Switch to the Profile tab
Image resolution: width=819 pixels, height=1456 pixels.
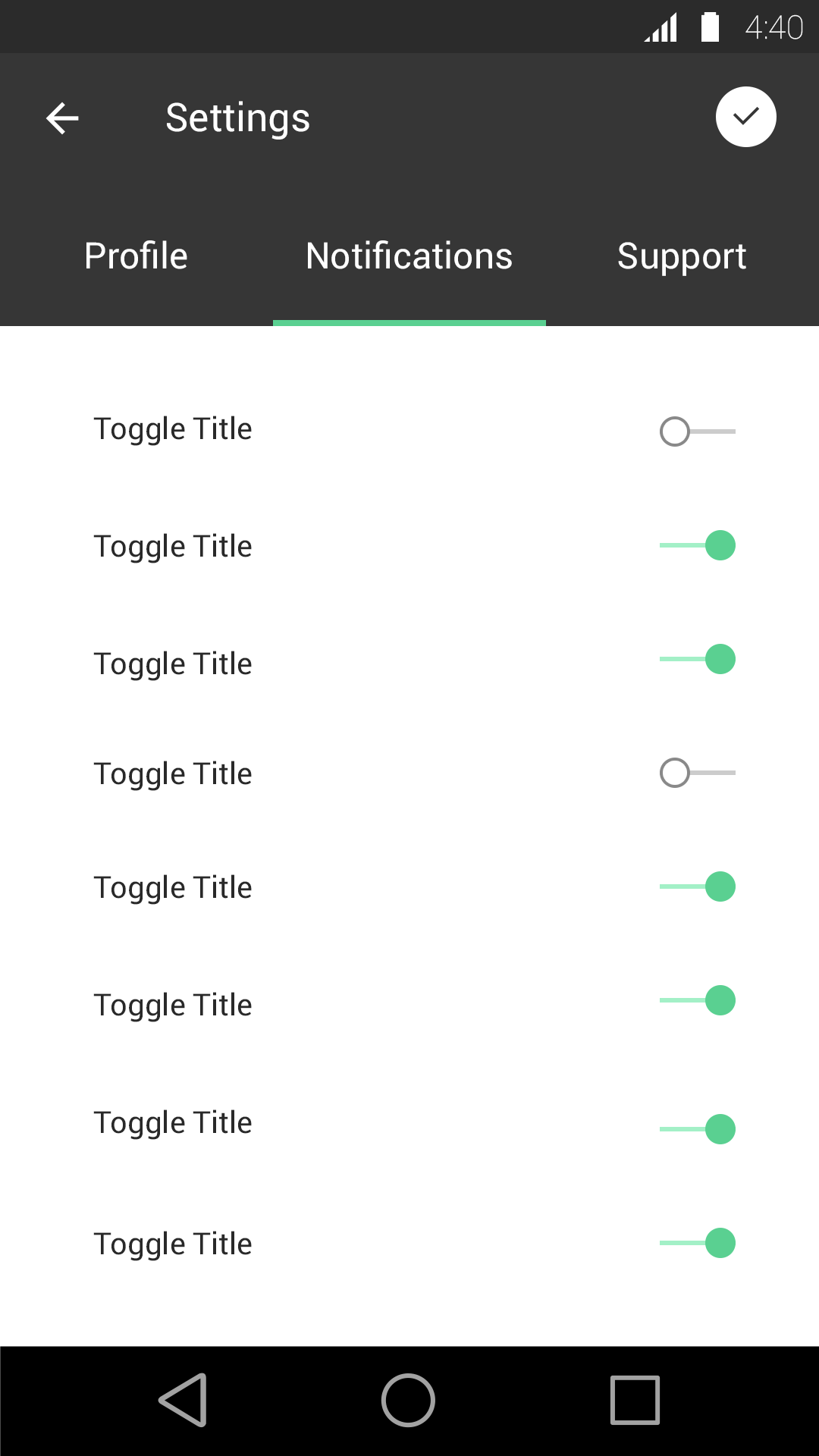[136, 256]
